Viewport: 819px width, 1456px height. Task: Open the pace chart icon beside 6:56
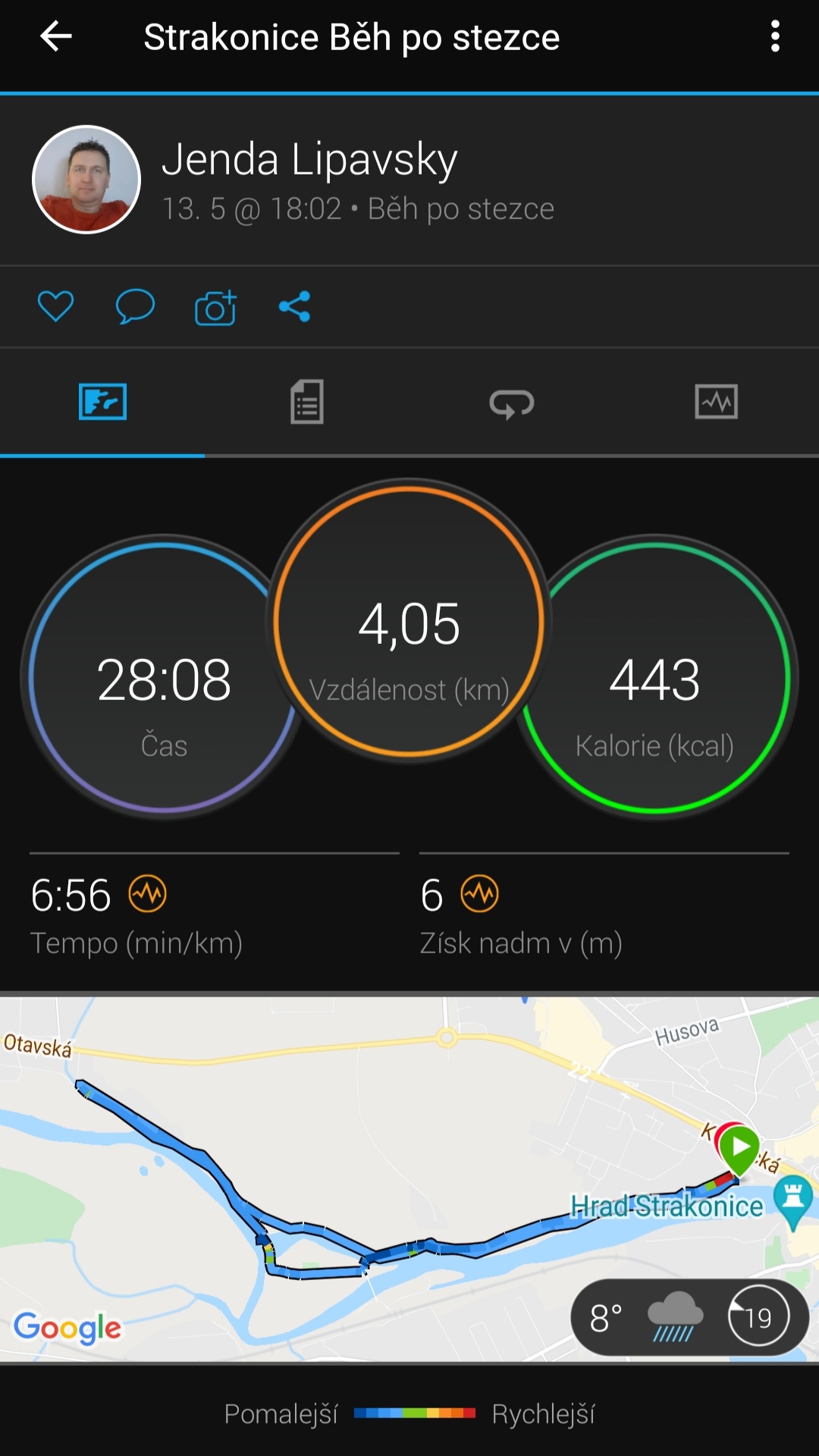(x=147, y=894)
